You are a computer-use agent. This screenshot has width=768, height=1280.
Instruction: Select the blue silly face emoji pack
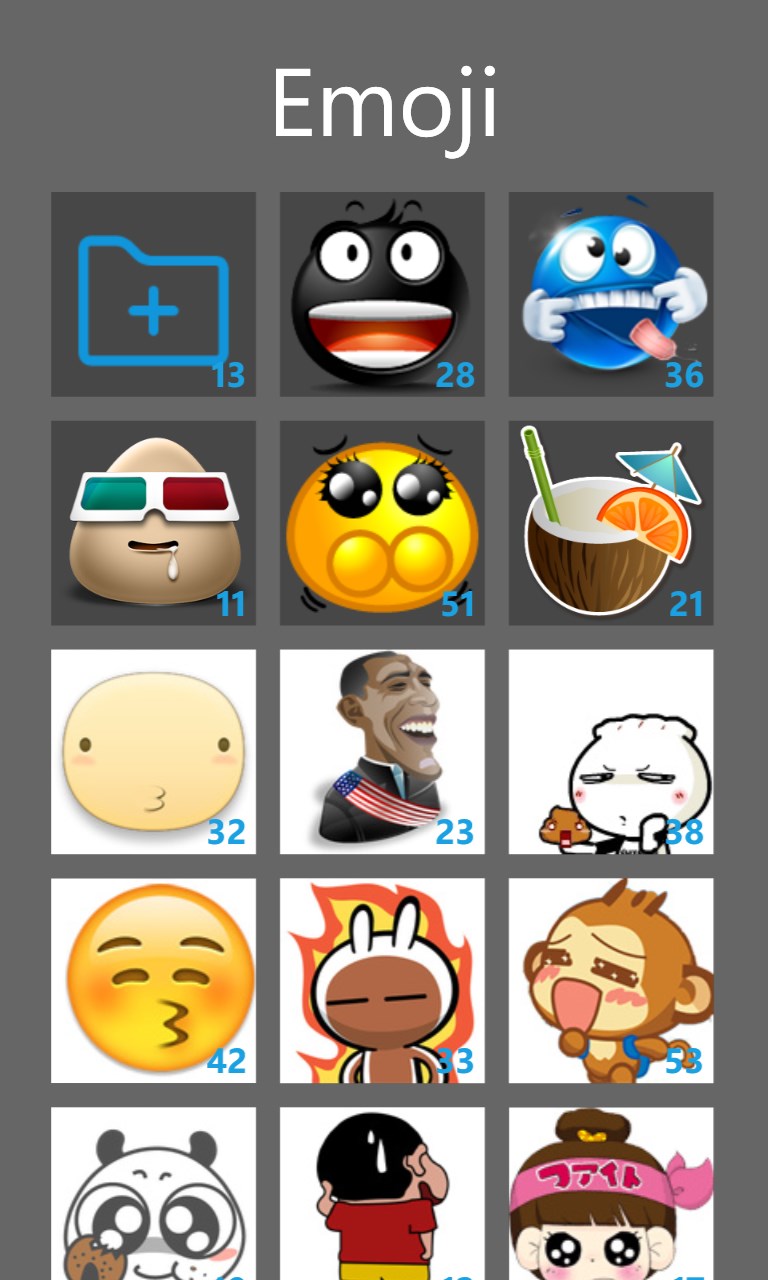tap(611, 294)
